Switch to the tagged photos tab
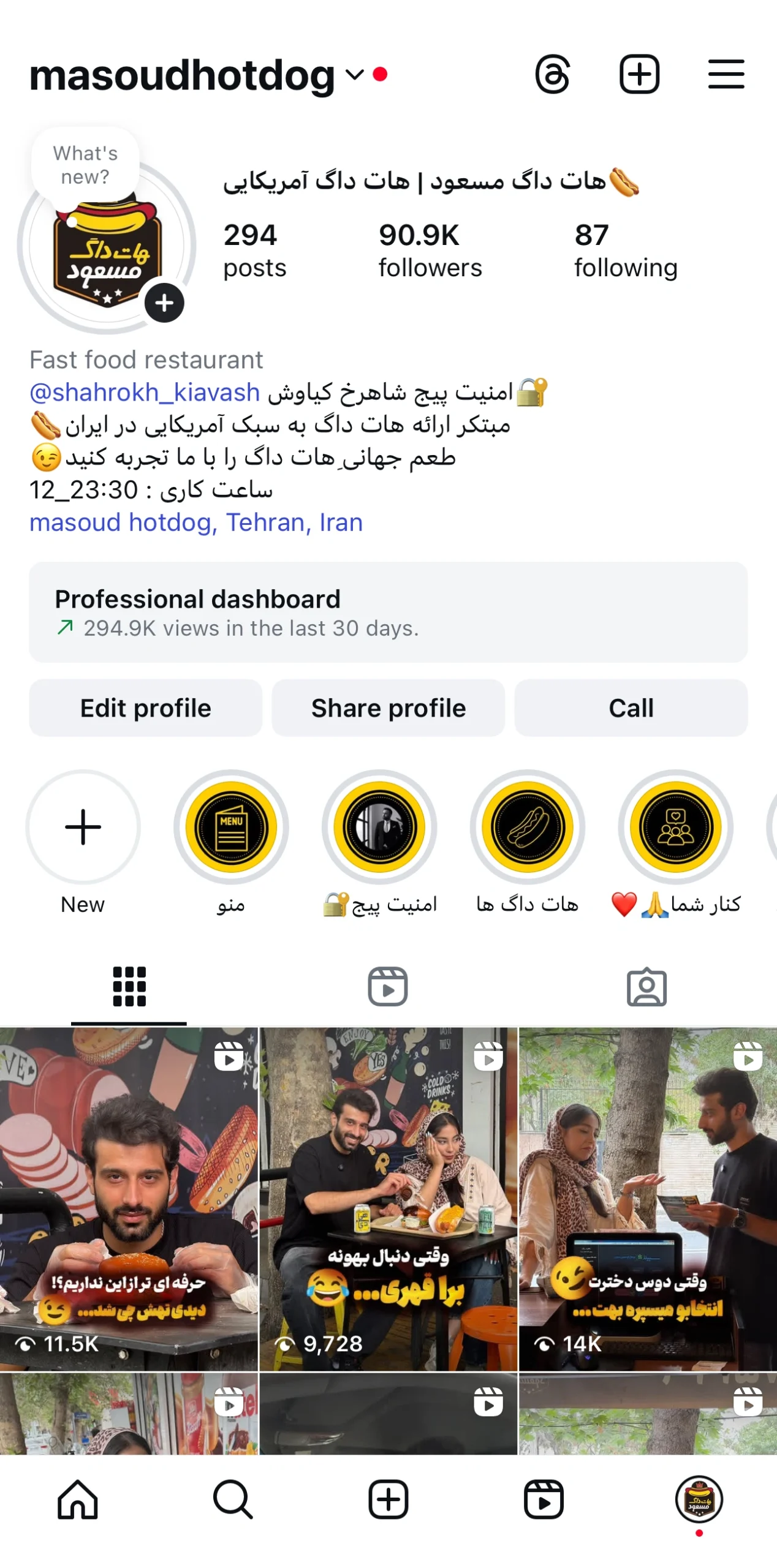Viewport: 777px width, 1568px height. [x=646, y=986]
